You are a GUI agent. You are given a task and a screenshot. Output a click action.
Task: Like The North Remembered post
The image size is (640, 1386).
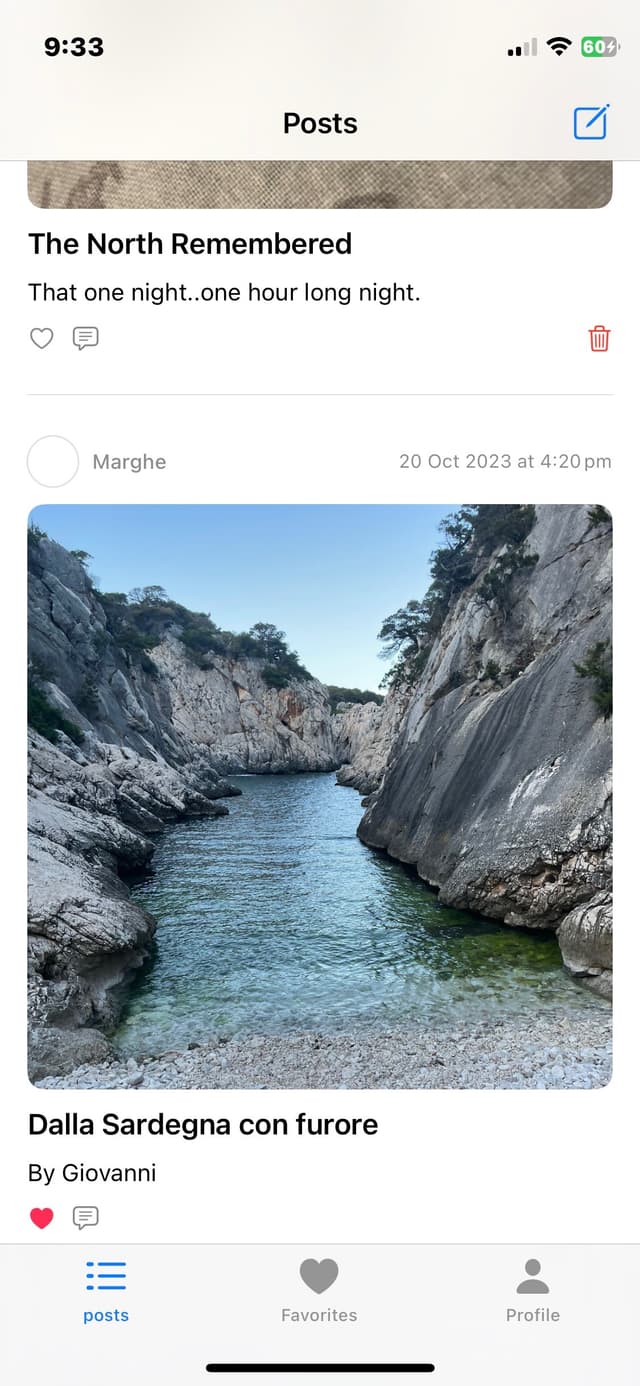coord(41,339)
